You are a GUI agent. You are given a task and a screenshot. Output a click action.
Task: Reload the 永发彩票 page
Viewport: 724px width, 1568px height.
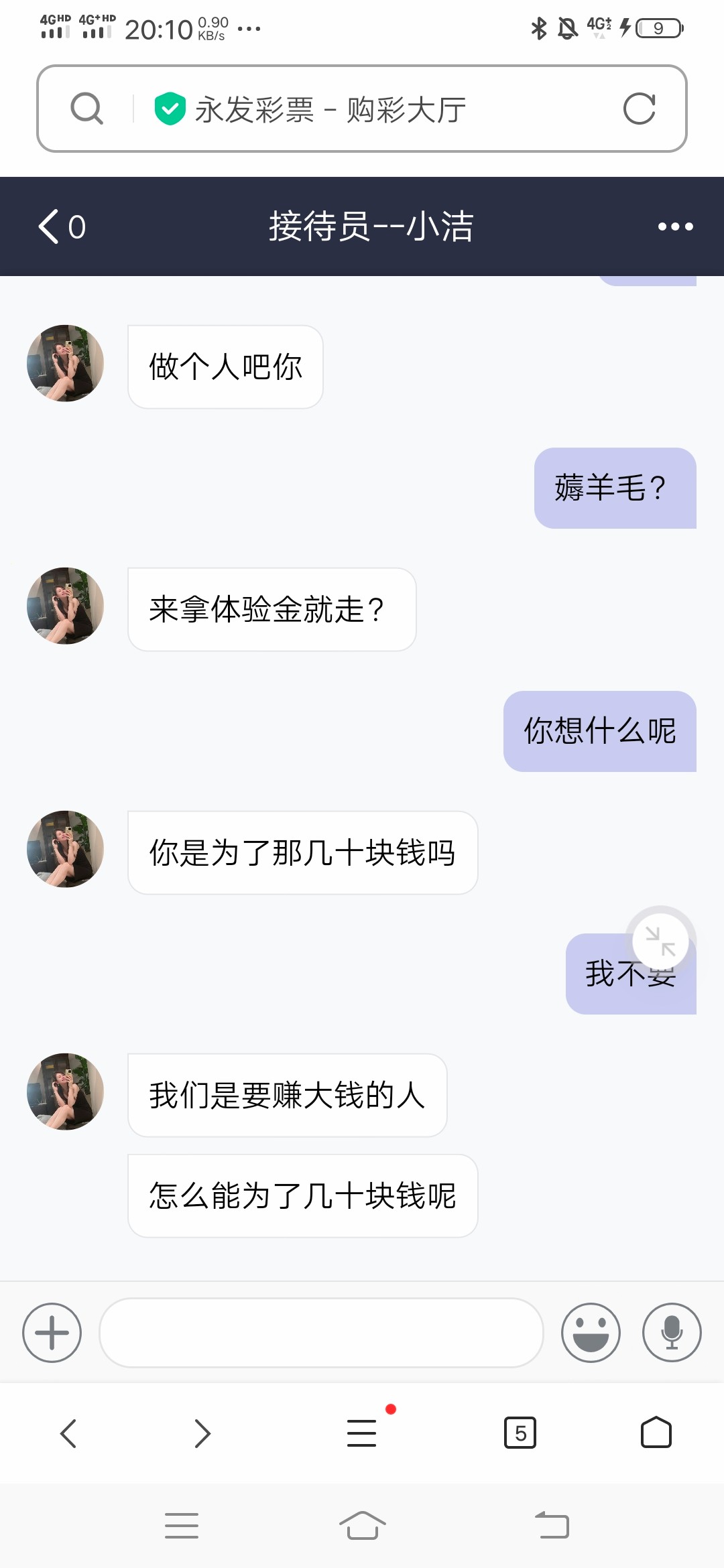point(639,109)
